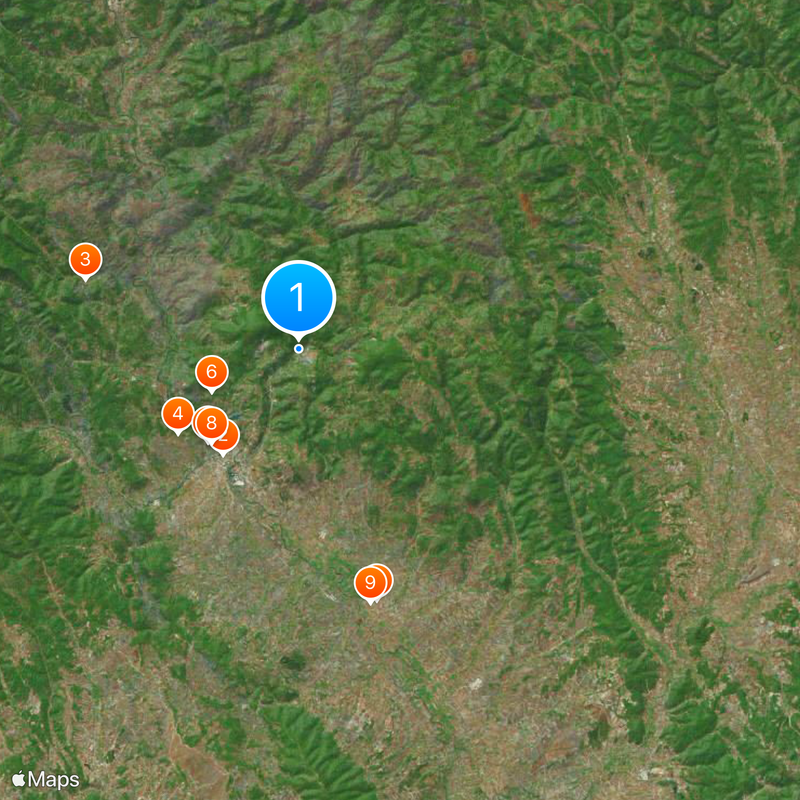The image size is (800, 800).
Task: Tap the orange map pin numbered 3
Action: (x=85, y=260)
